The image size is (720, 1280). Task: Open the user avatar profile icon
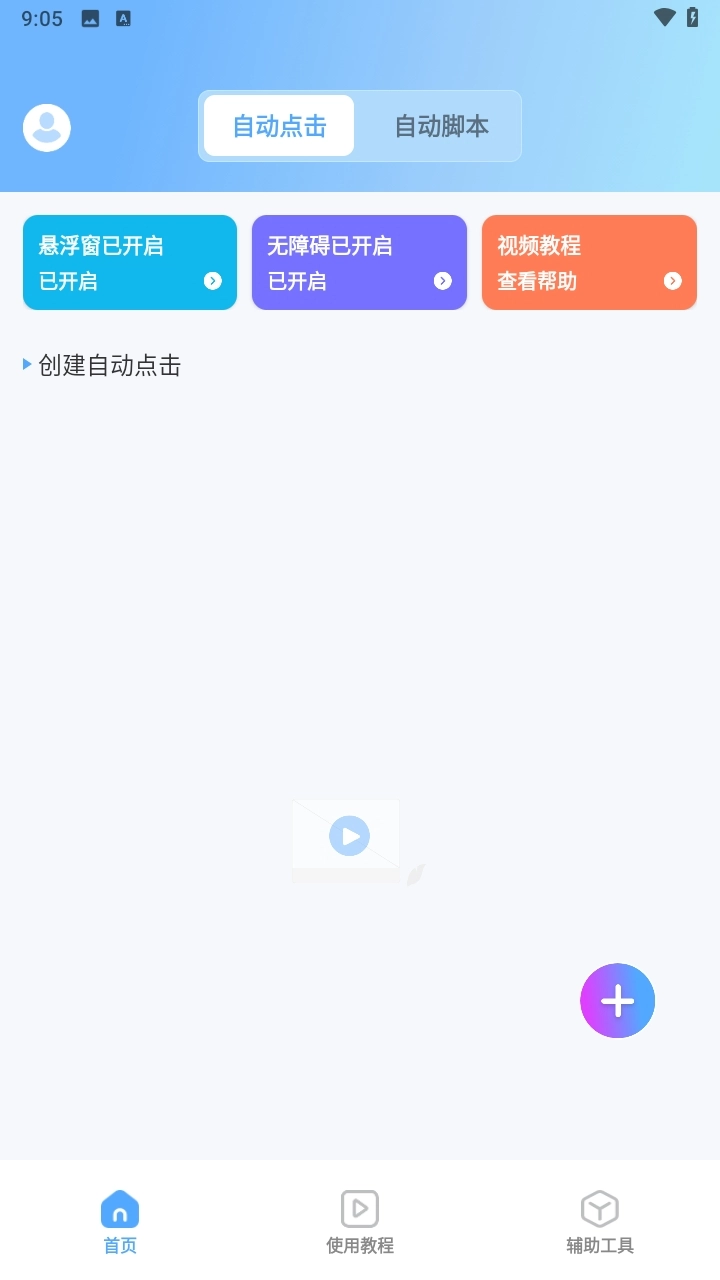pos(46,127)
